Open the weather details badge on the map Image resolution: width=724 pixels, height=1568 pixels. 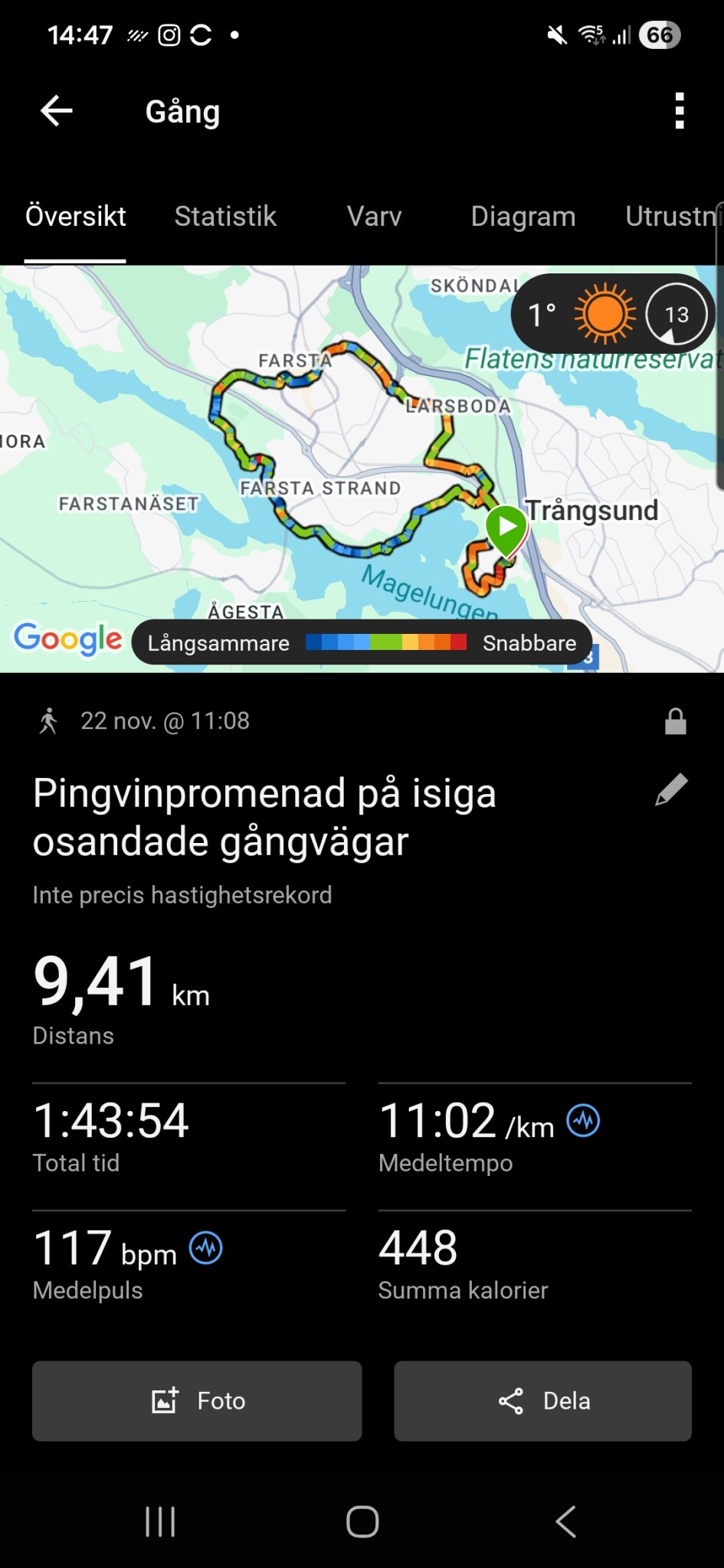pos(613,315)
